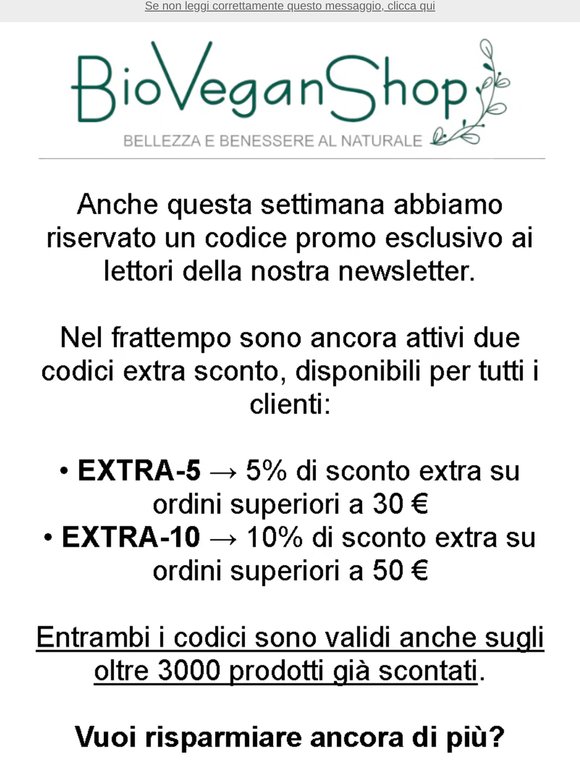Tap the BioVeganShop header logo
This screenshot has height=774, width=580.
[291, 93]
